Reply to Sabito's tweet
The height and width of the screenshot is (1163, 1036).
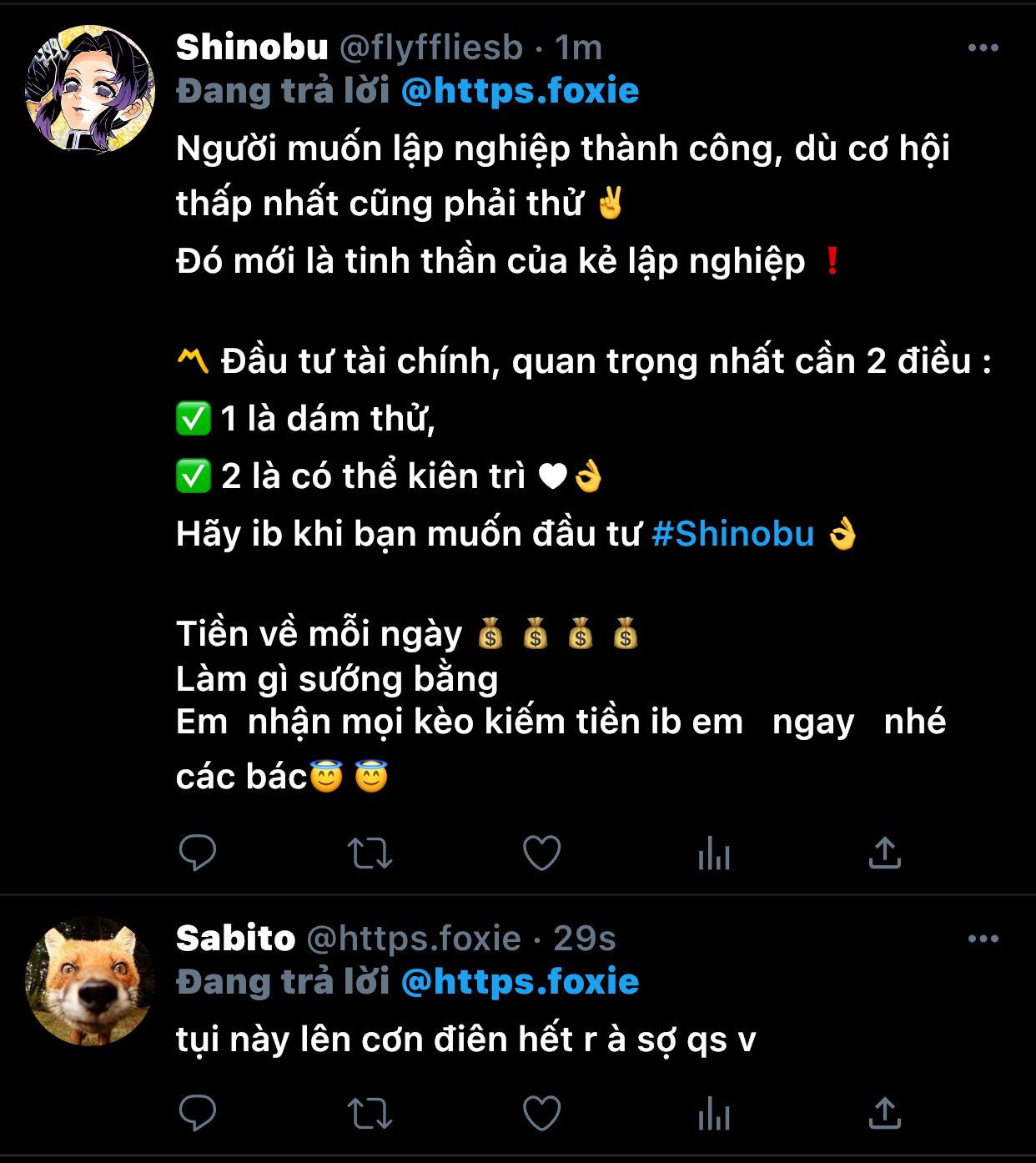pyautogui.click(x=198, y=1113)
